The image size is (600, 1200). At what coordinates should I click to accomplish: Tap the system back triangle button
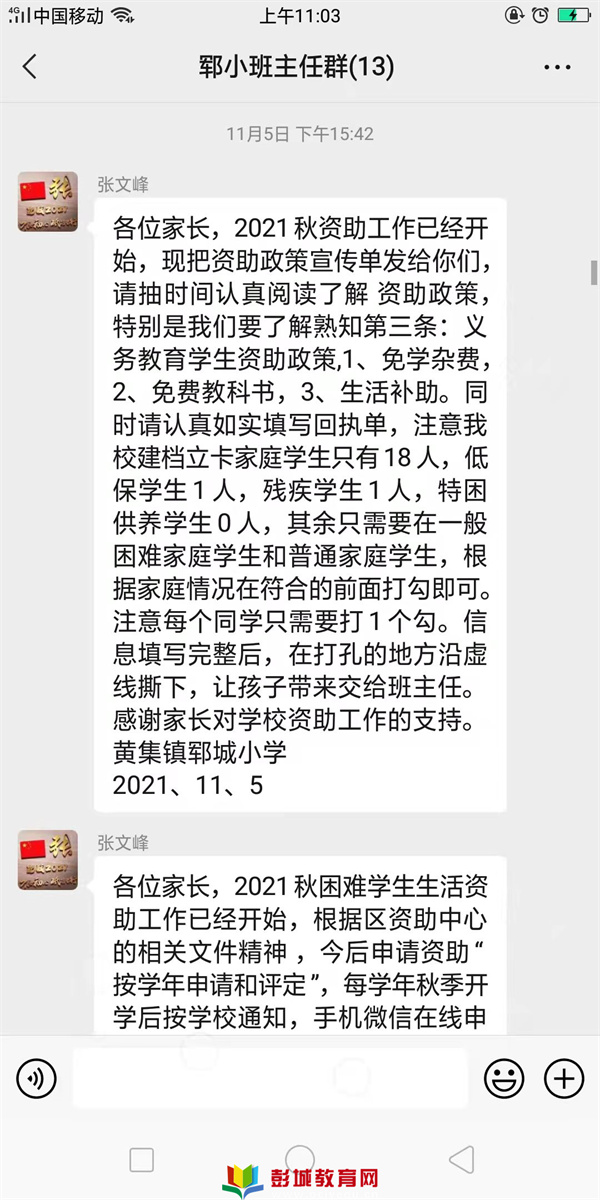pos(461,1160)
